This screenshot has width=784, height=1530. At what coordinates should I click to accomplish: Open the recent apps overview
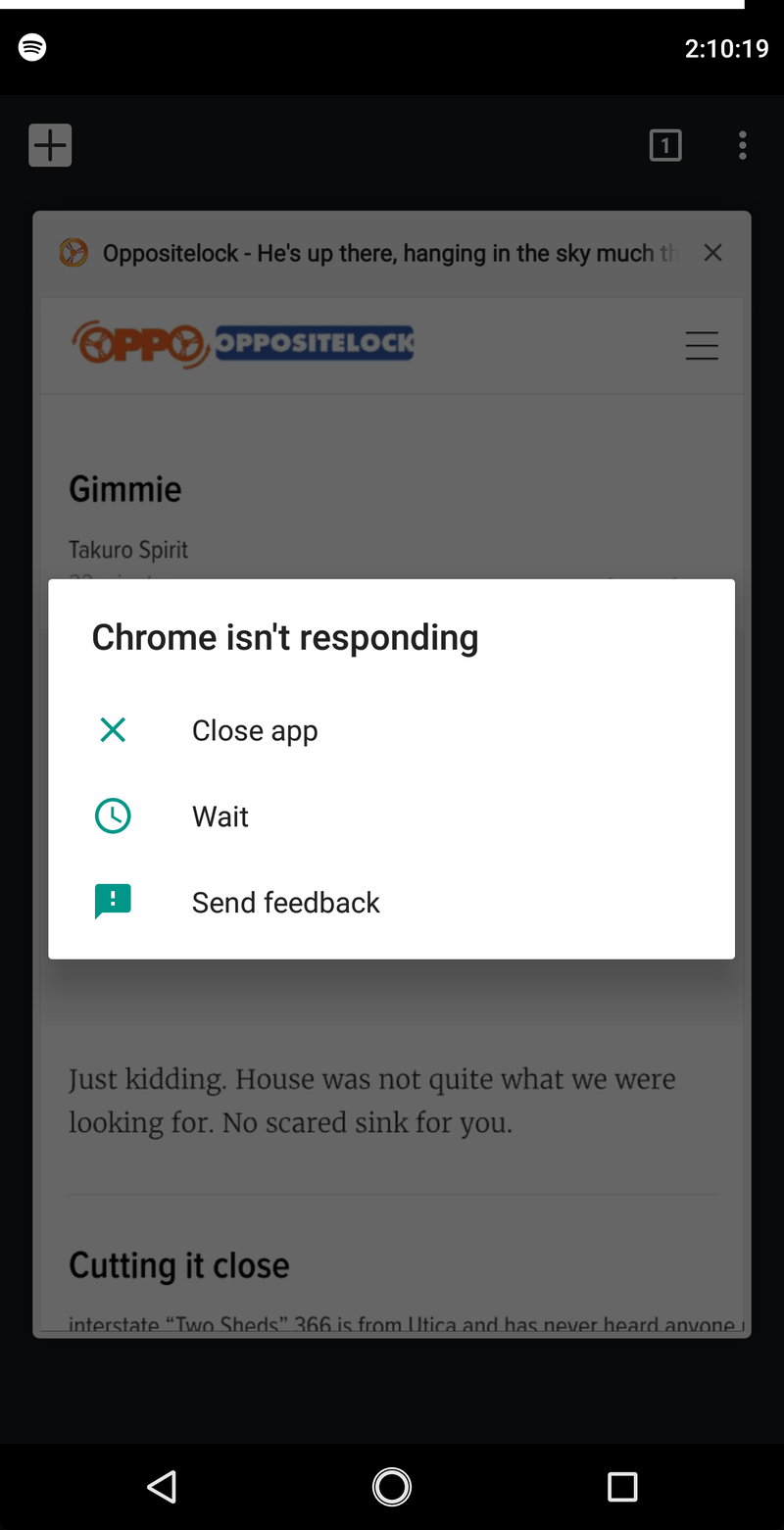621,1487
